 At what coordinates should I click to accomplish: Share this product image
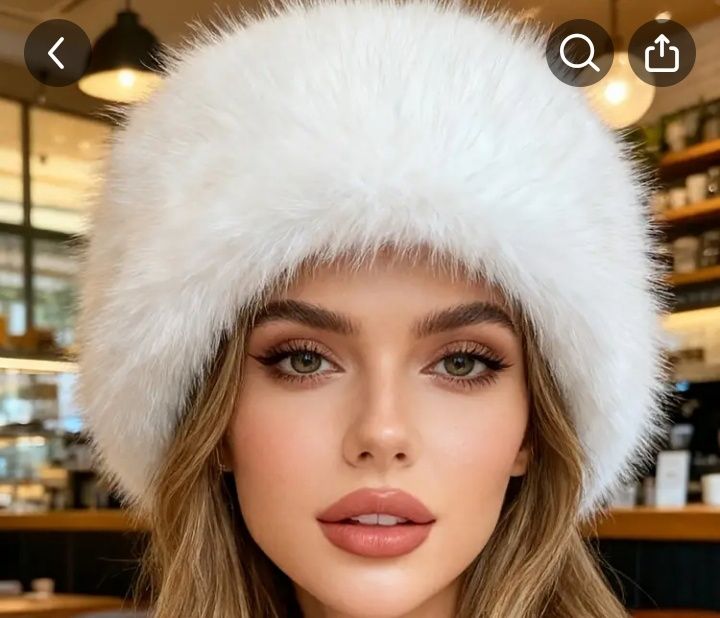(x=661, y=53)
